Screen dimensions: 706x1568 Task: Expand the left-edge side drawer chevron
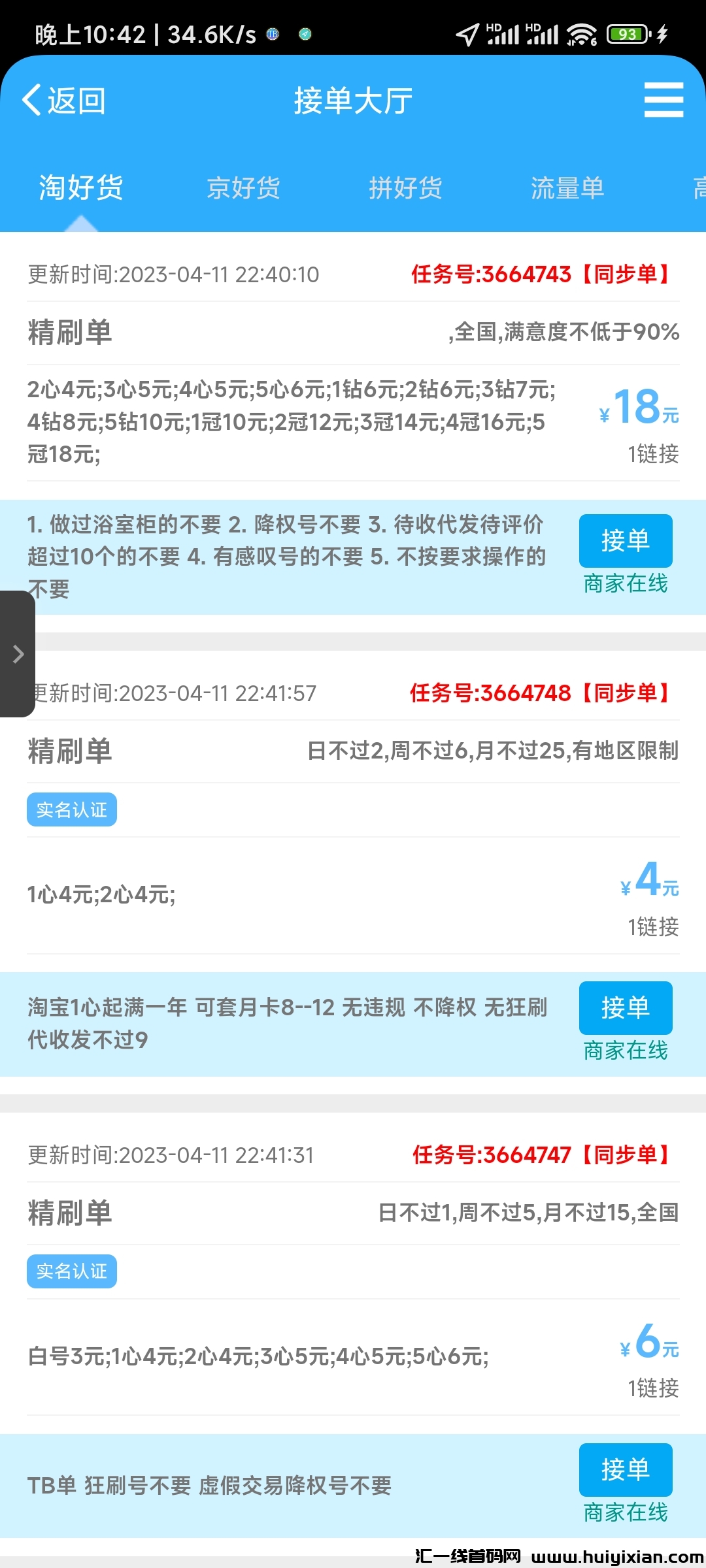[18, 653]
